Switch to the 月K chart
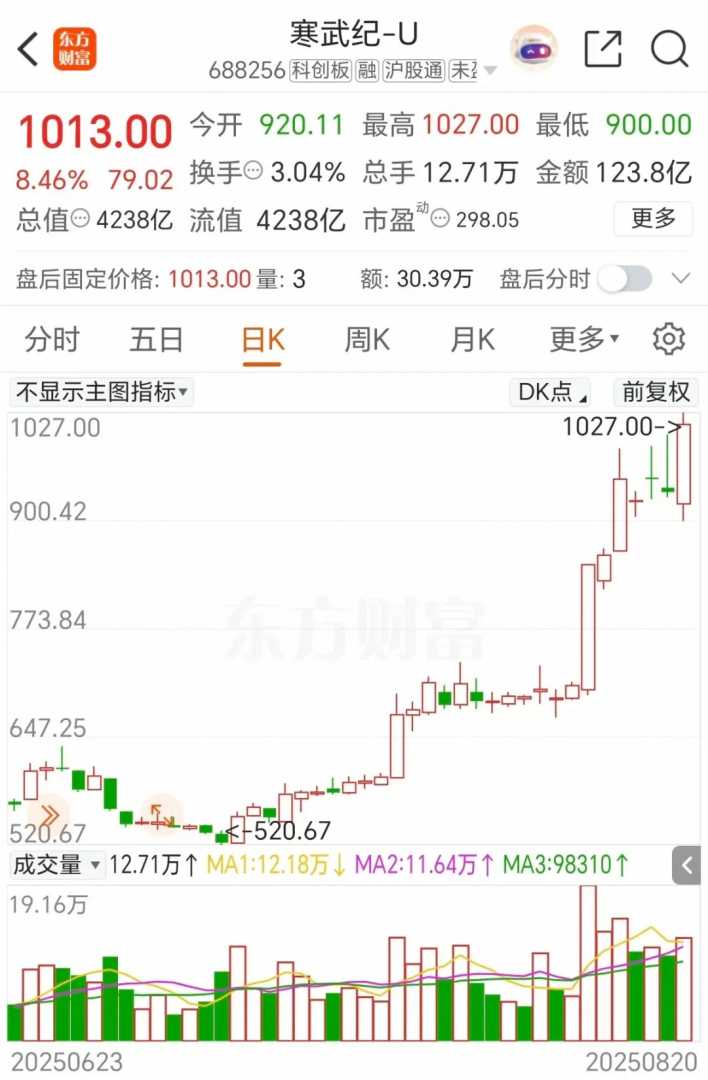708x1080 pixels. pyautogui.click(x=472, y=340)
